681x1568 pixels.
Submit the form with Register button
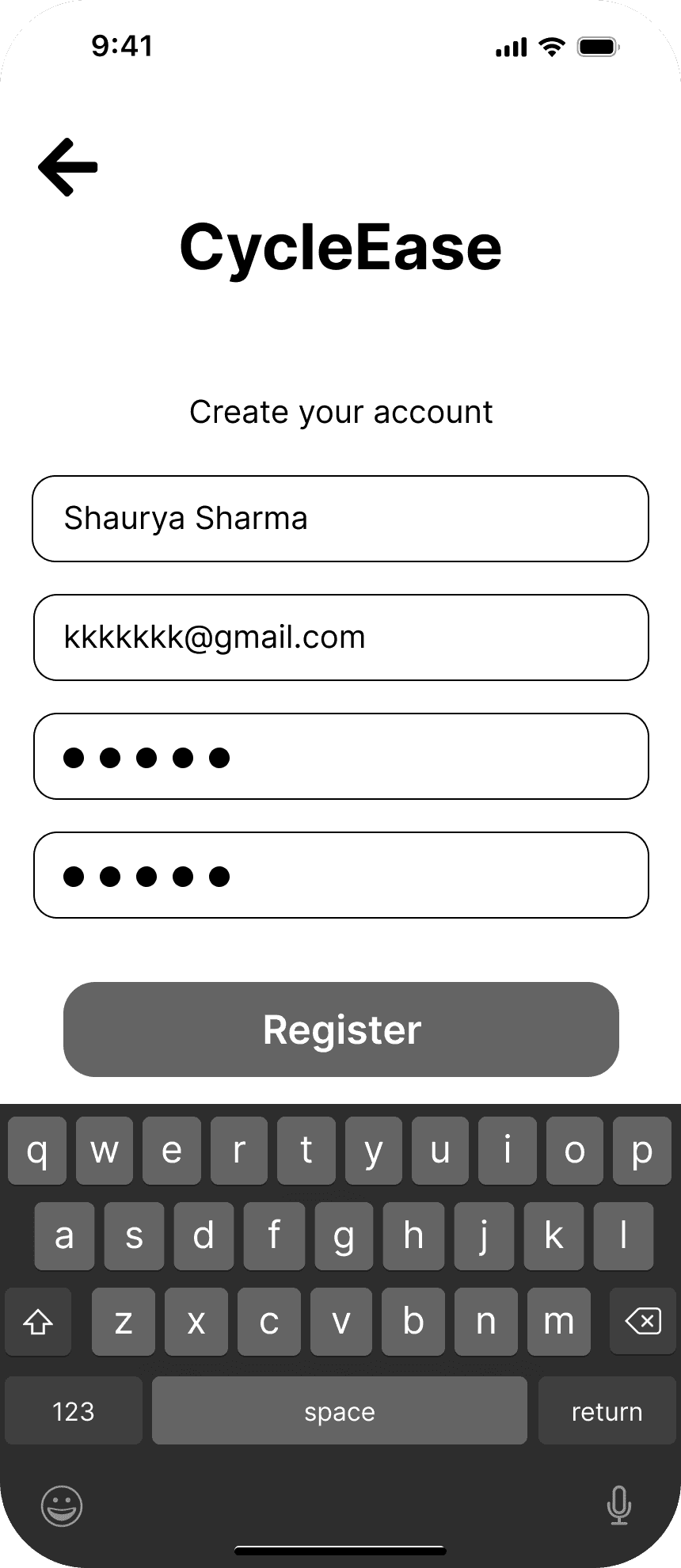coord(340,1029)
